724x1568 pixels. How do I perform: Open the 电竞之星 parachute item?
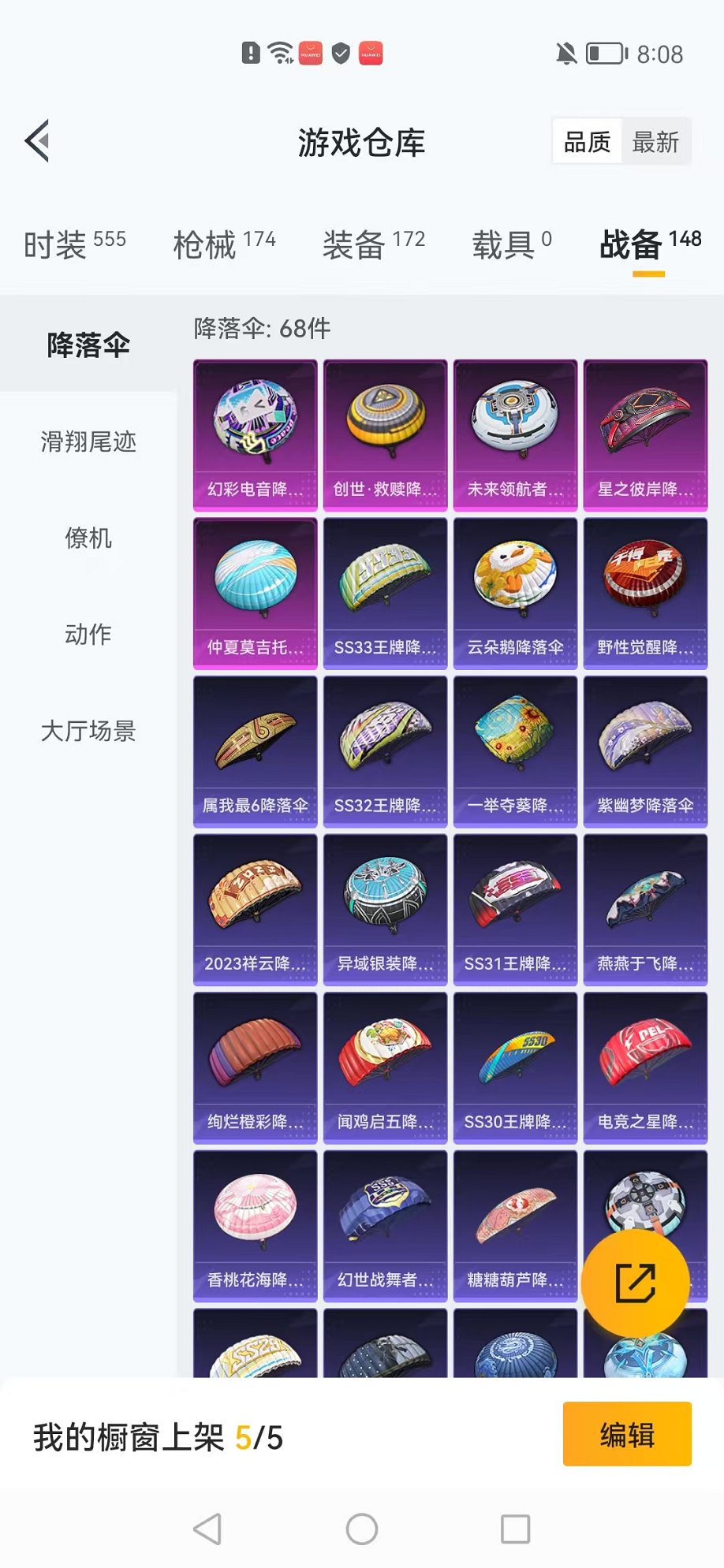pos(645,1067)
